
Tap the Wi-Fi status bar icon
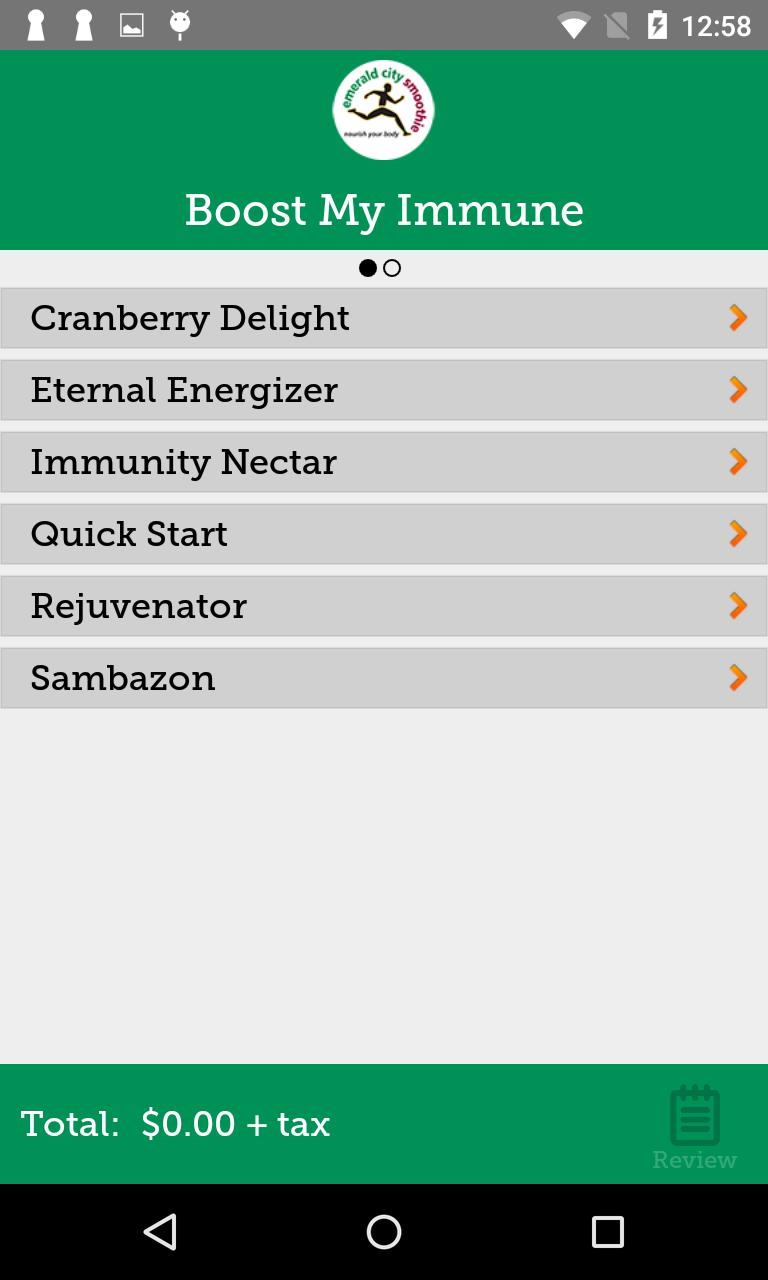tap(573, 25)
